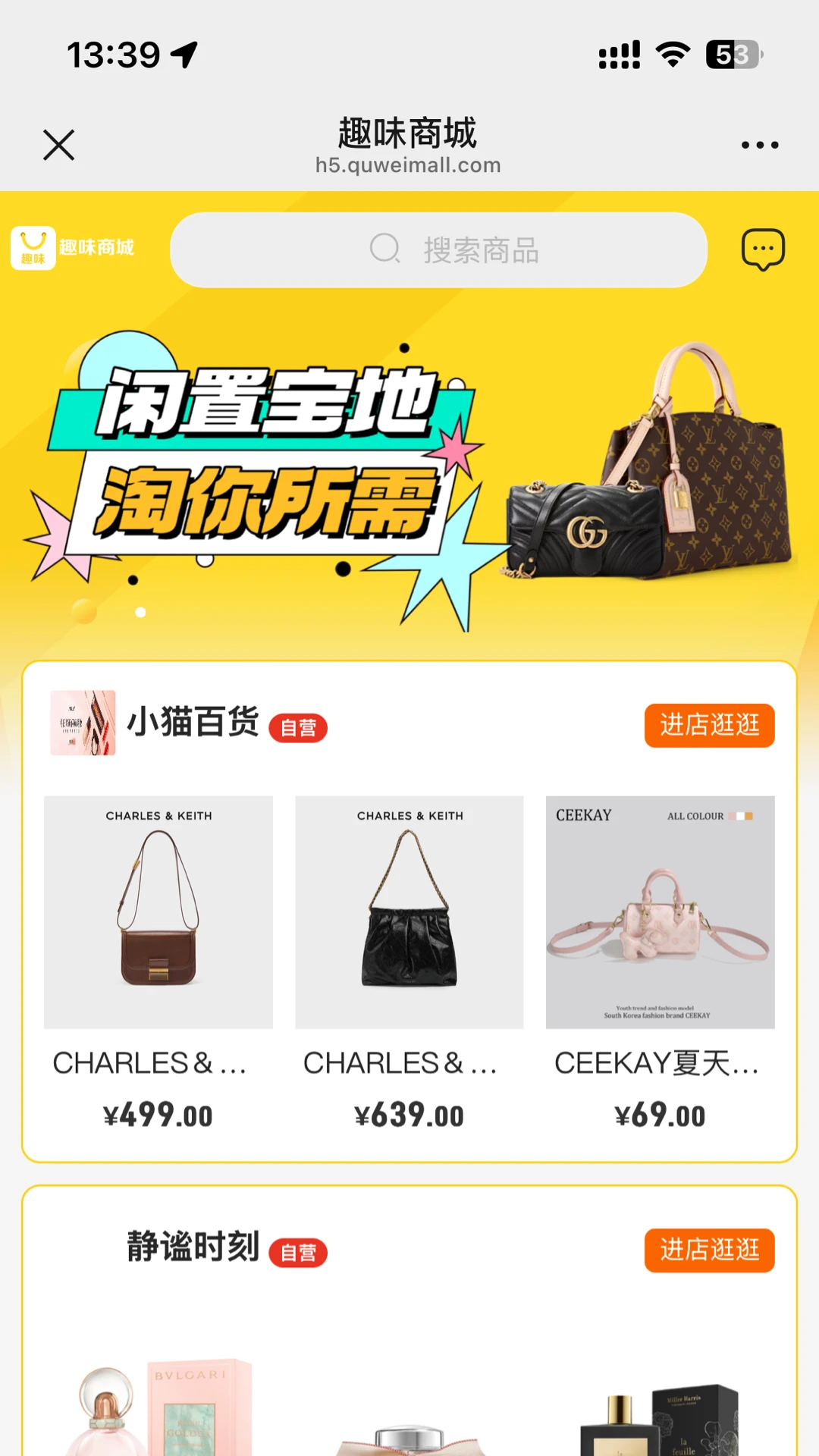Open the CEEKAY夏天 pink bag ¥69.00
This screenshot has width=819, height=1456.
[x=660, y=913]
